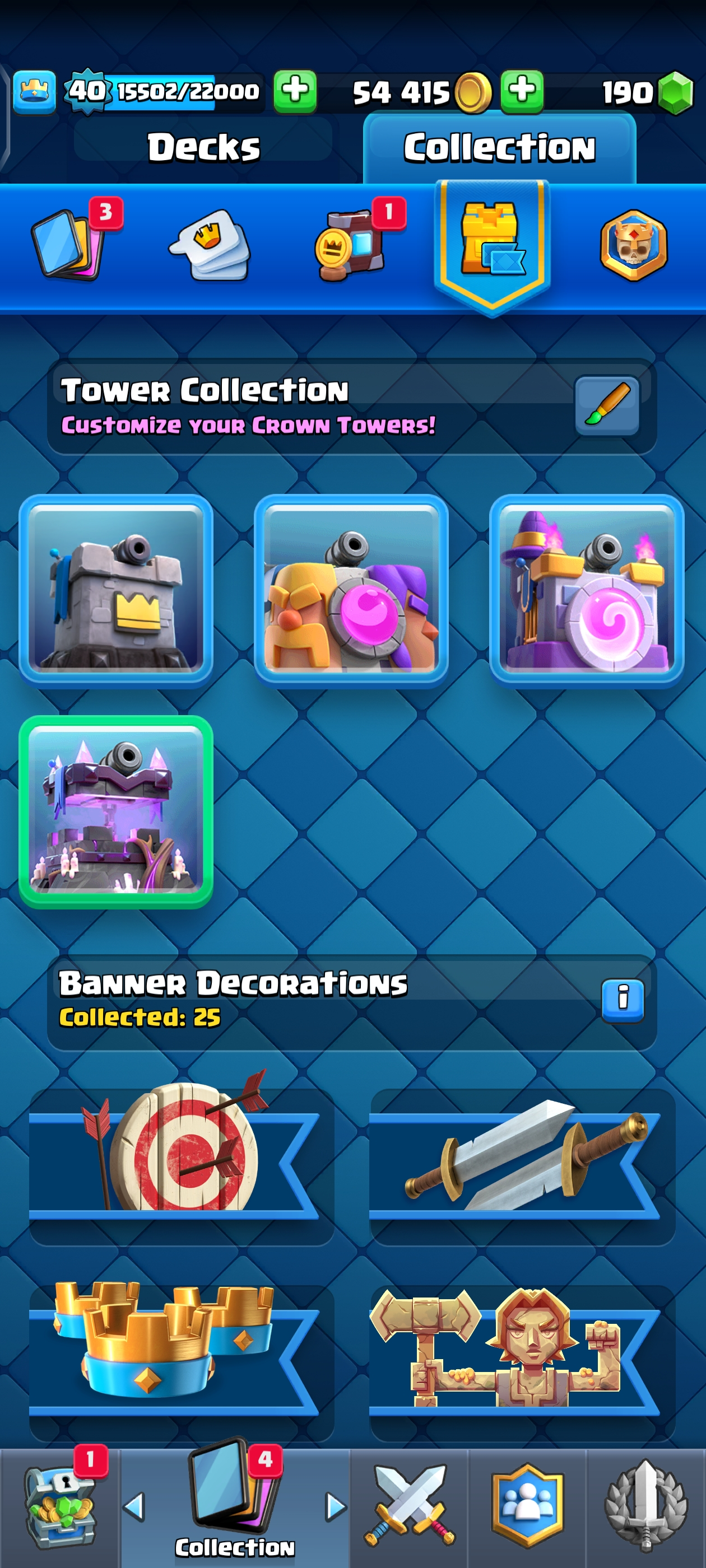
Task: Open Banner Decorations info button
Action: coord(623,1000)
